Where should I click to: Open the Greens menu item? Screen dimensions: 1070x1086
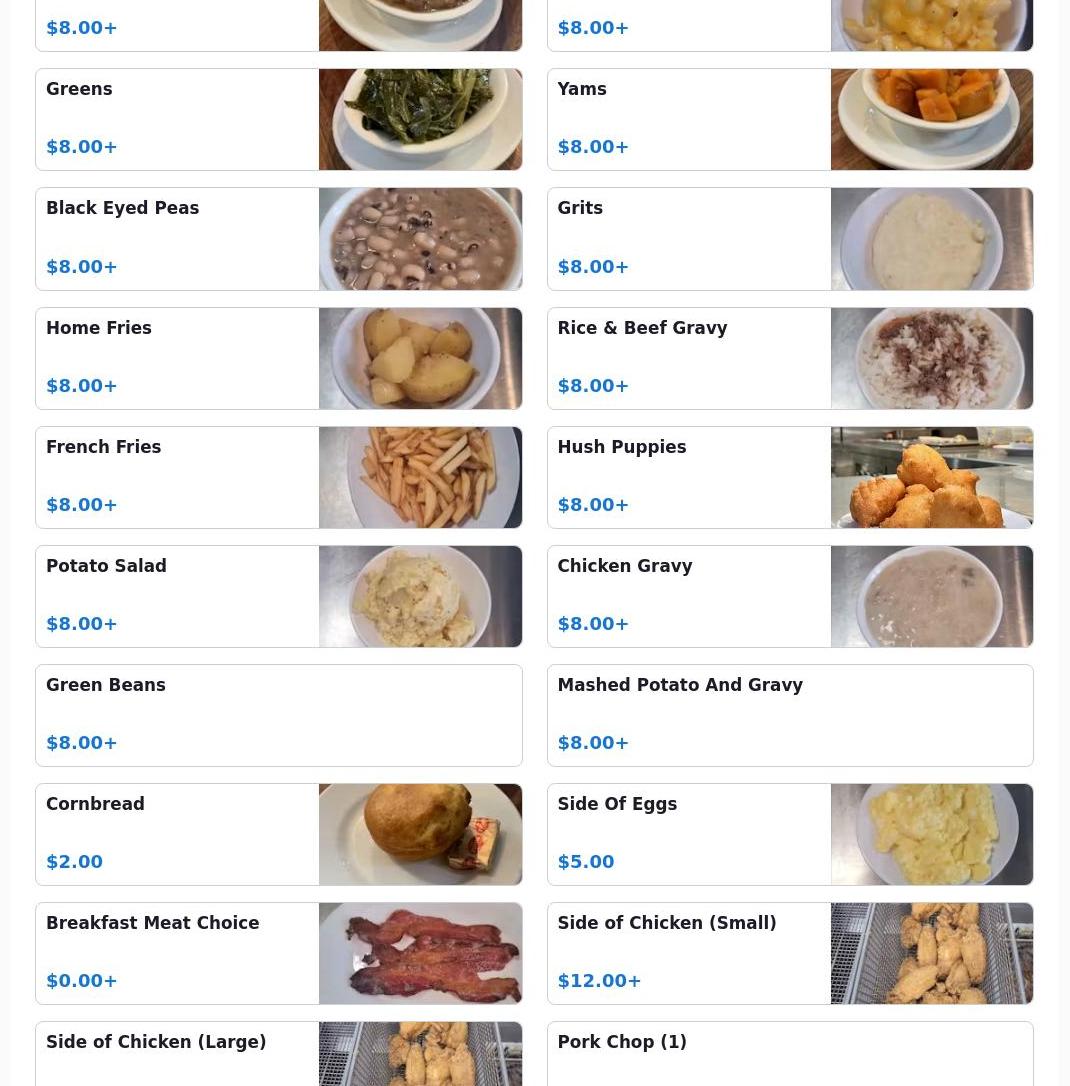tap(278, 119)
